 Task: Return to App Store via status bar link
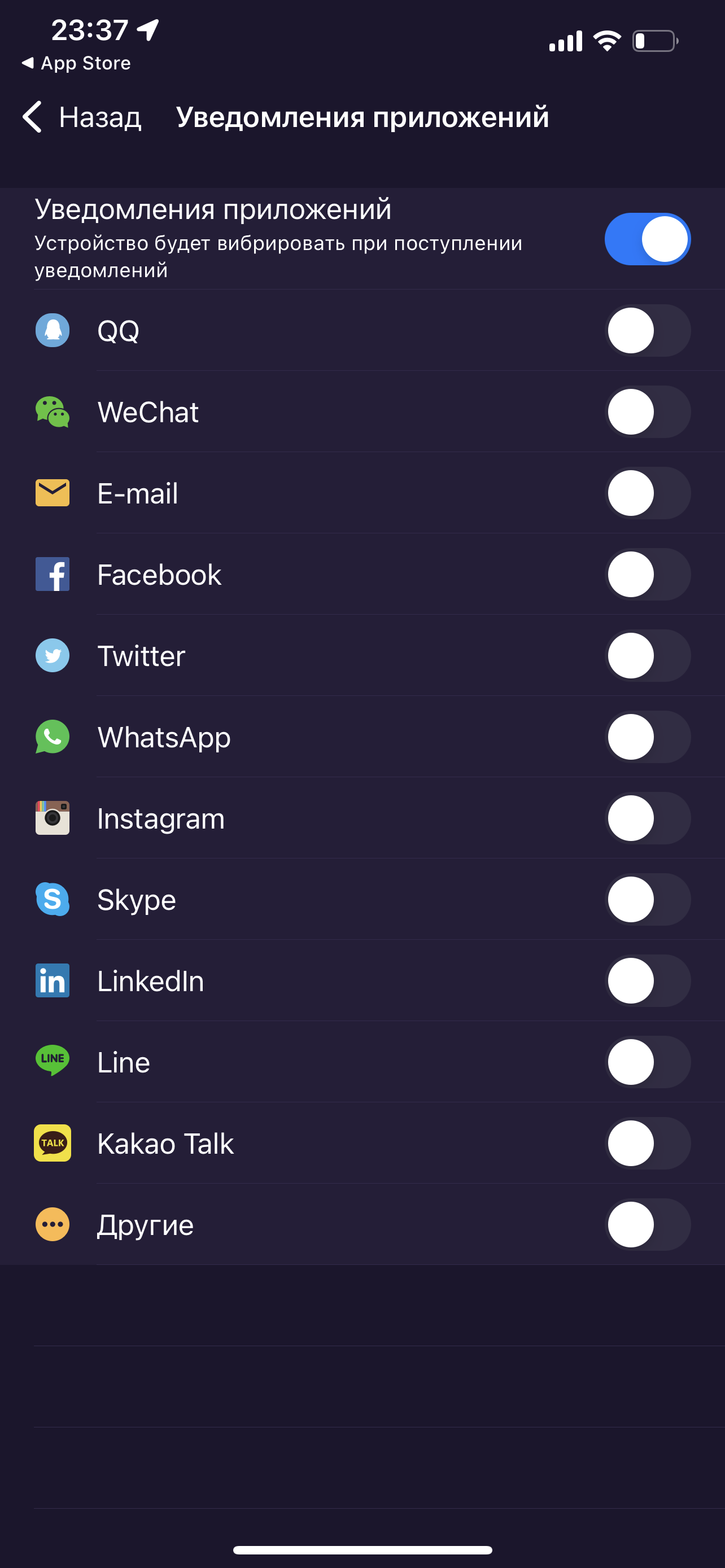click(x=77, y=63)
